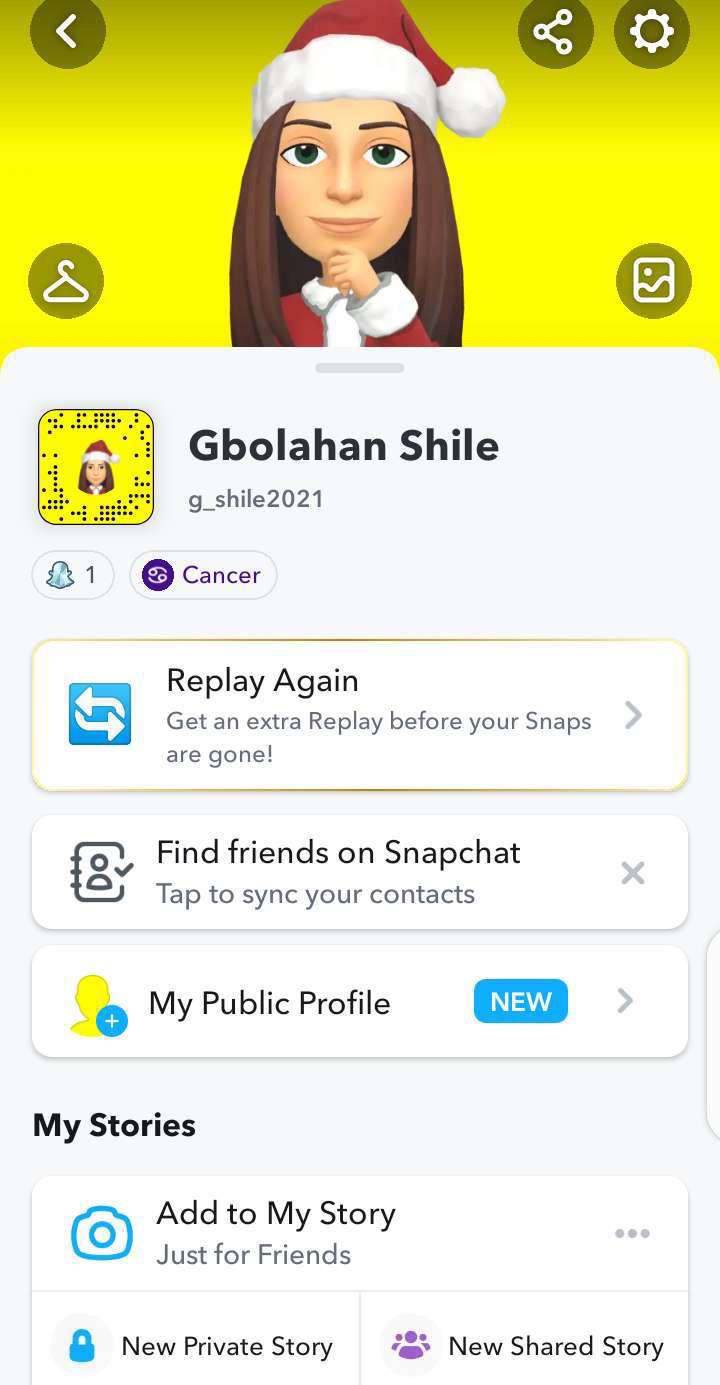Open the camera icon on Add to My Story
Screen dimensions: 720x1385
(x=100, y=1232)
